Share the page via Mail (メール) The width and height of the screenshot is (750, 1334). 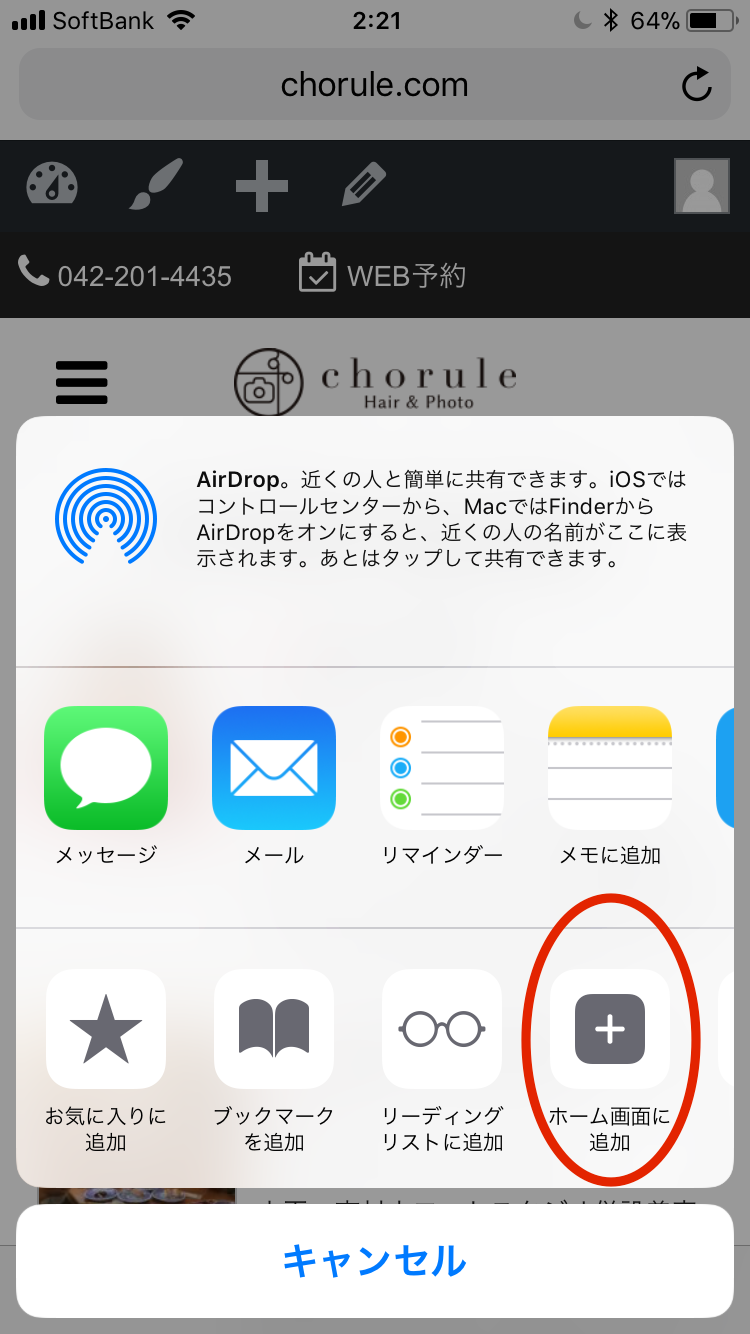pos(274,768)
